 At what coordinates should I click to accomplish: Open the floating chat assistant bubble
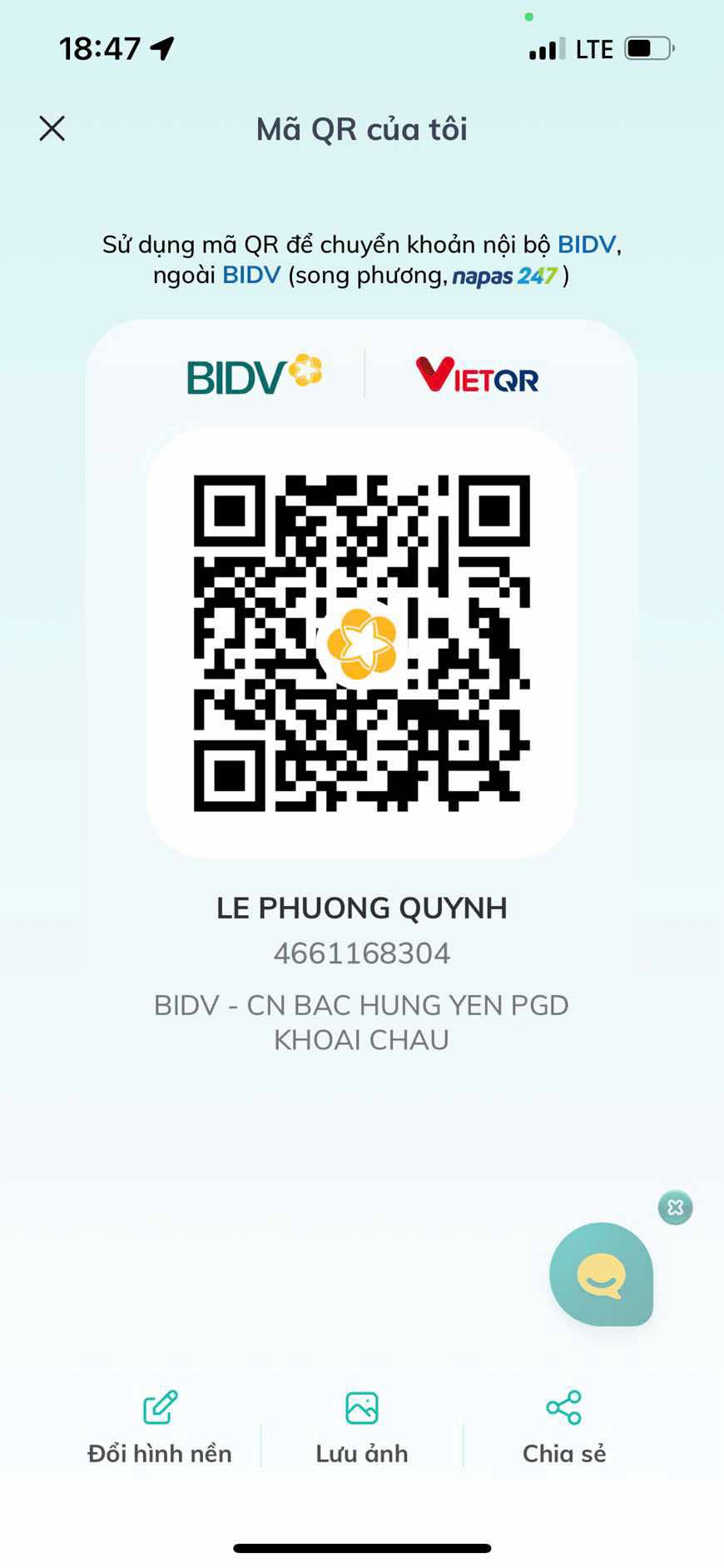click(601, 1273)
